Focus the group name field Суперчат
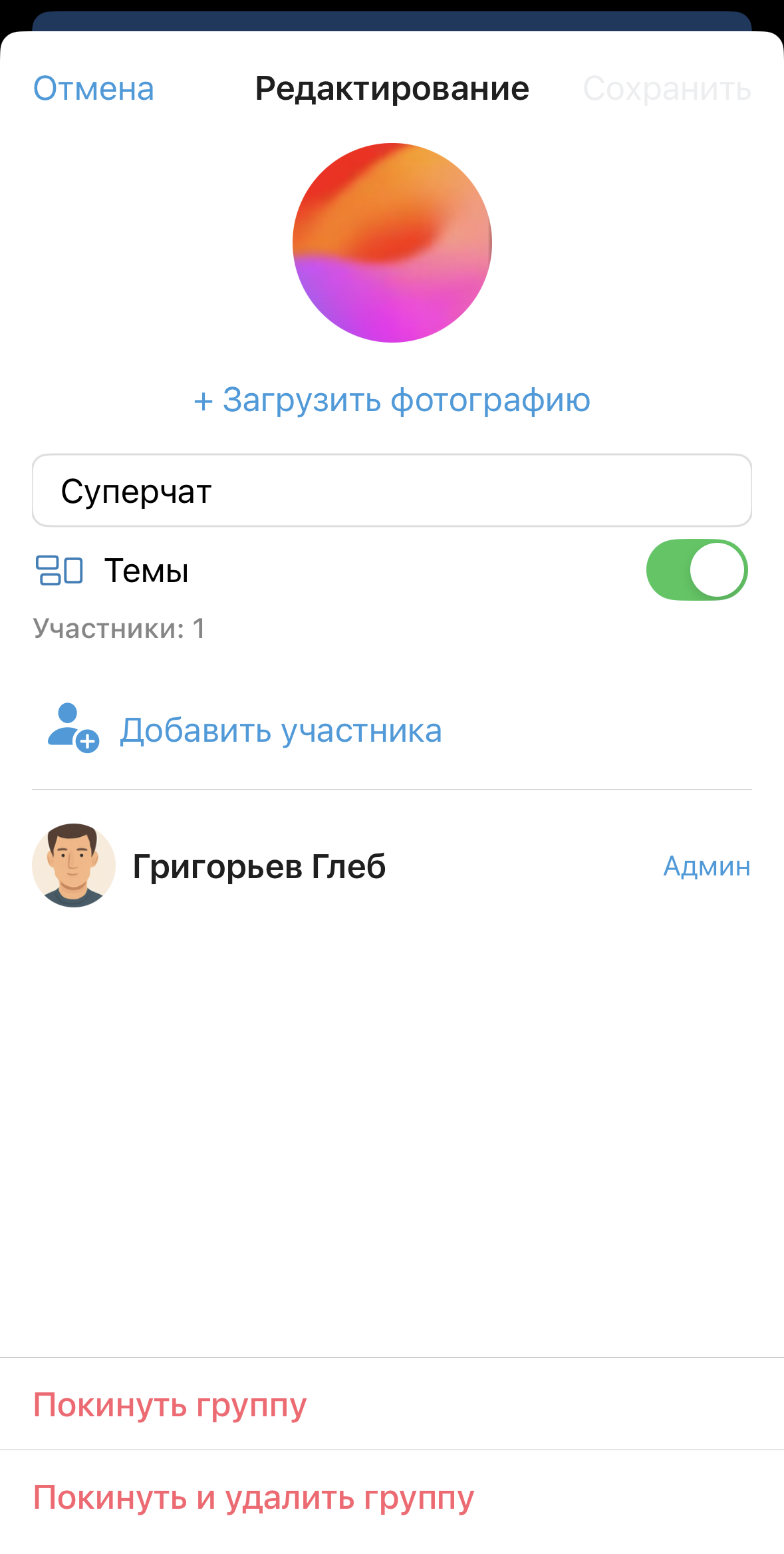Viewport: 784px width, 1554px height. (x=392, y=491)
